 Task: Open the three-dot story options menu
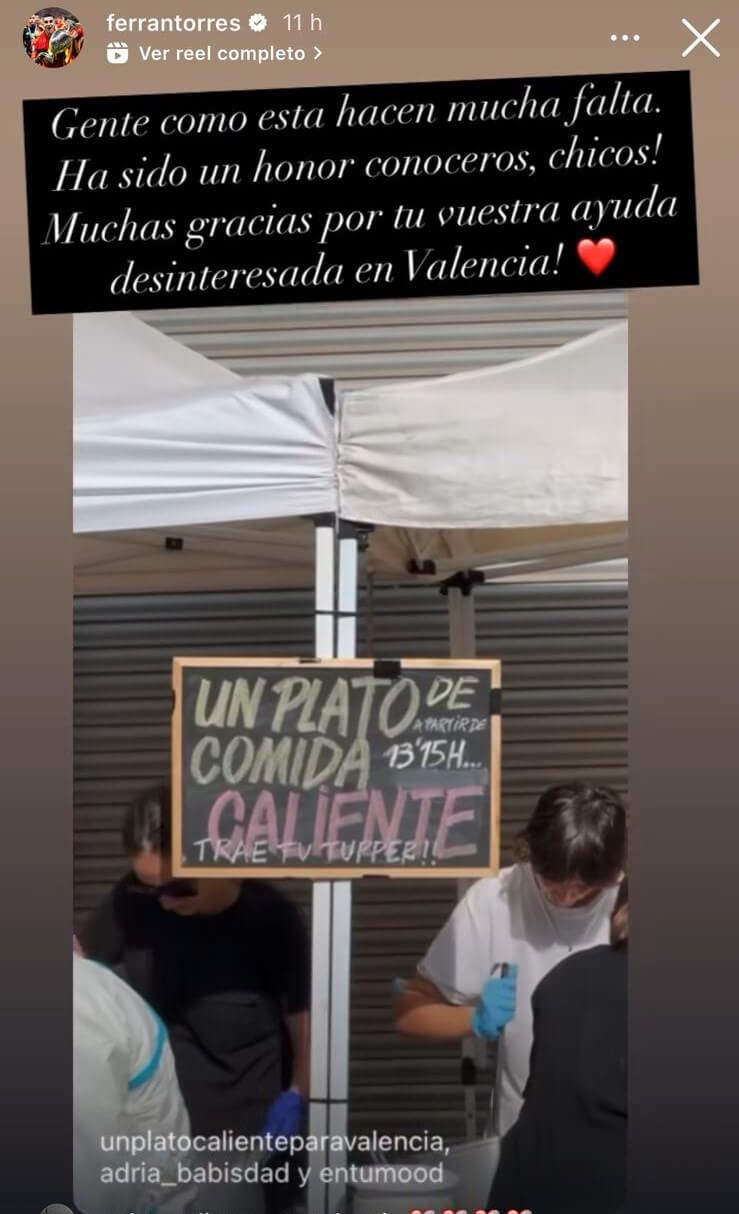[x=626, y=36]
